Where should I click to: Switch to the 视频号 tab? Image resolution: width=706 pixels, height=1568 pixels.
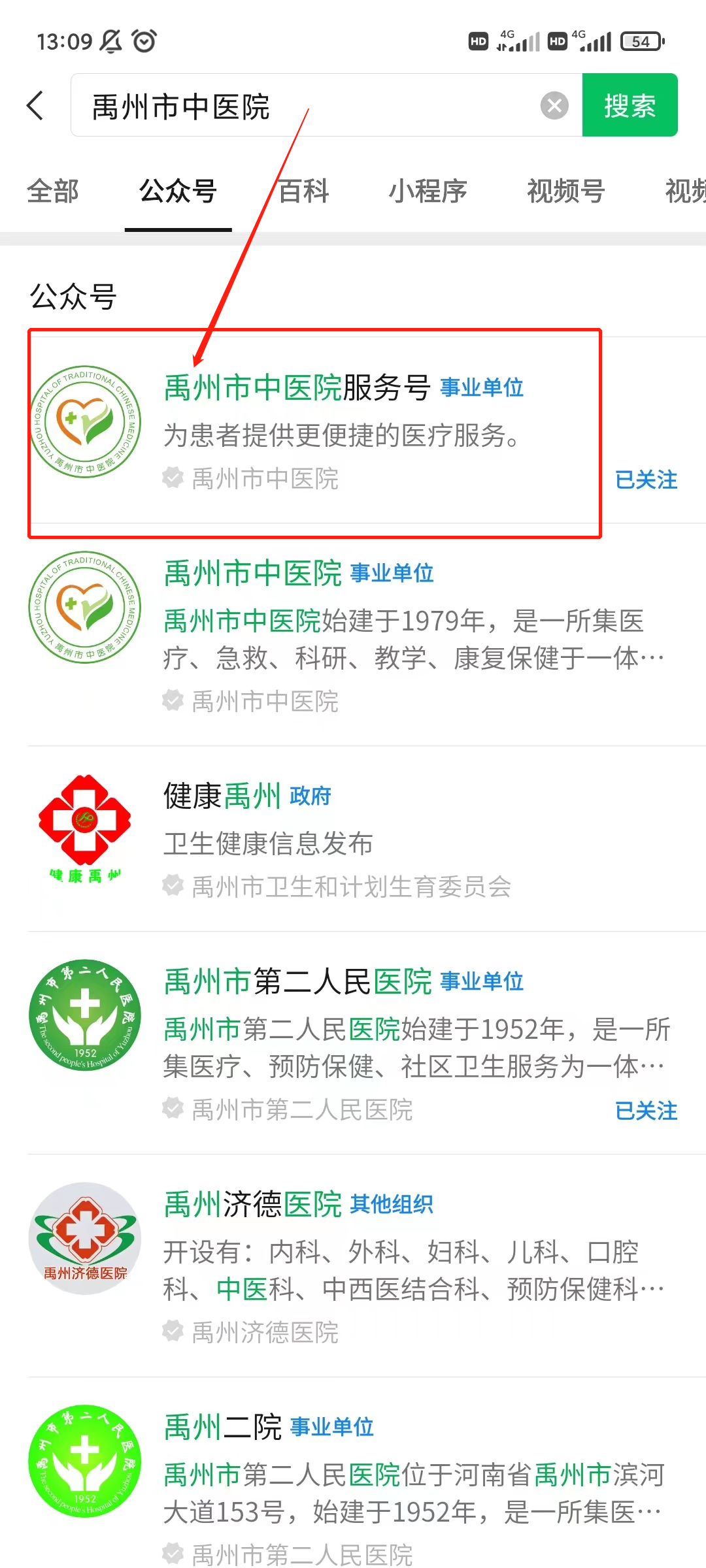565,192
